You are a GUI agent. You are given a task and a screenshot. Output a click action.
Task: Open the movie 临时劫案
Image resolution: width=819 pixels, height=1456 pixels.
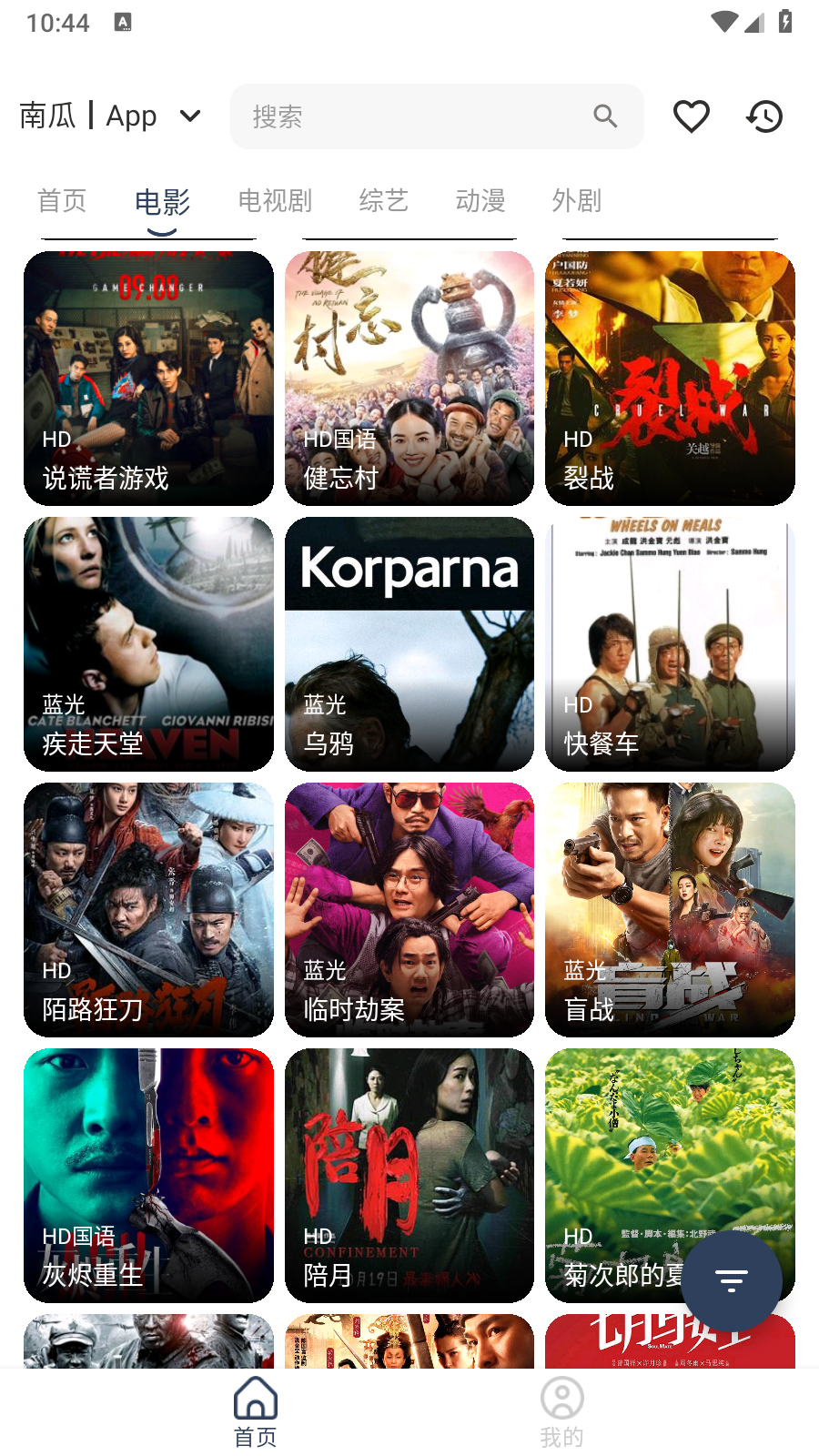pyautogui.click(x=409, y=909)
